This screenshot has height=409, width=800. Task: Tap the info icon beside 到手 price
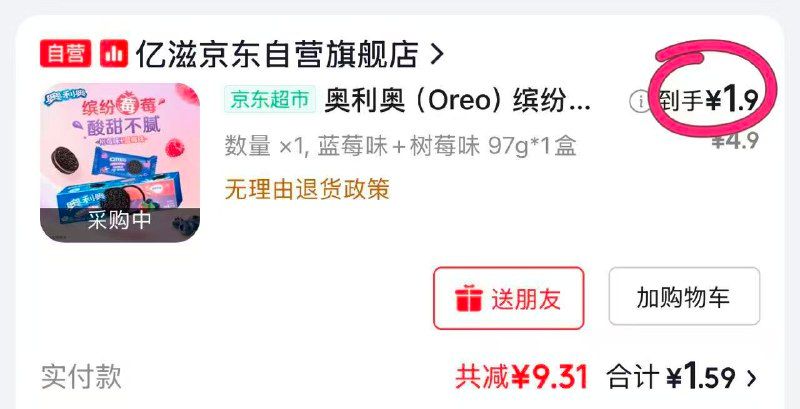point(640,101)
